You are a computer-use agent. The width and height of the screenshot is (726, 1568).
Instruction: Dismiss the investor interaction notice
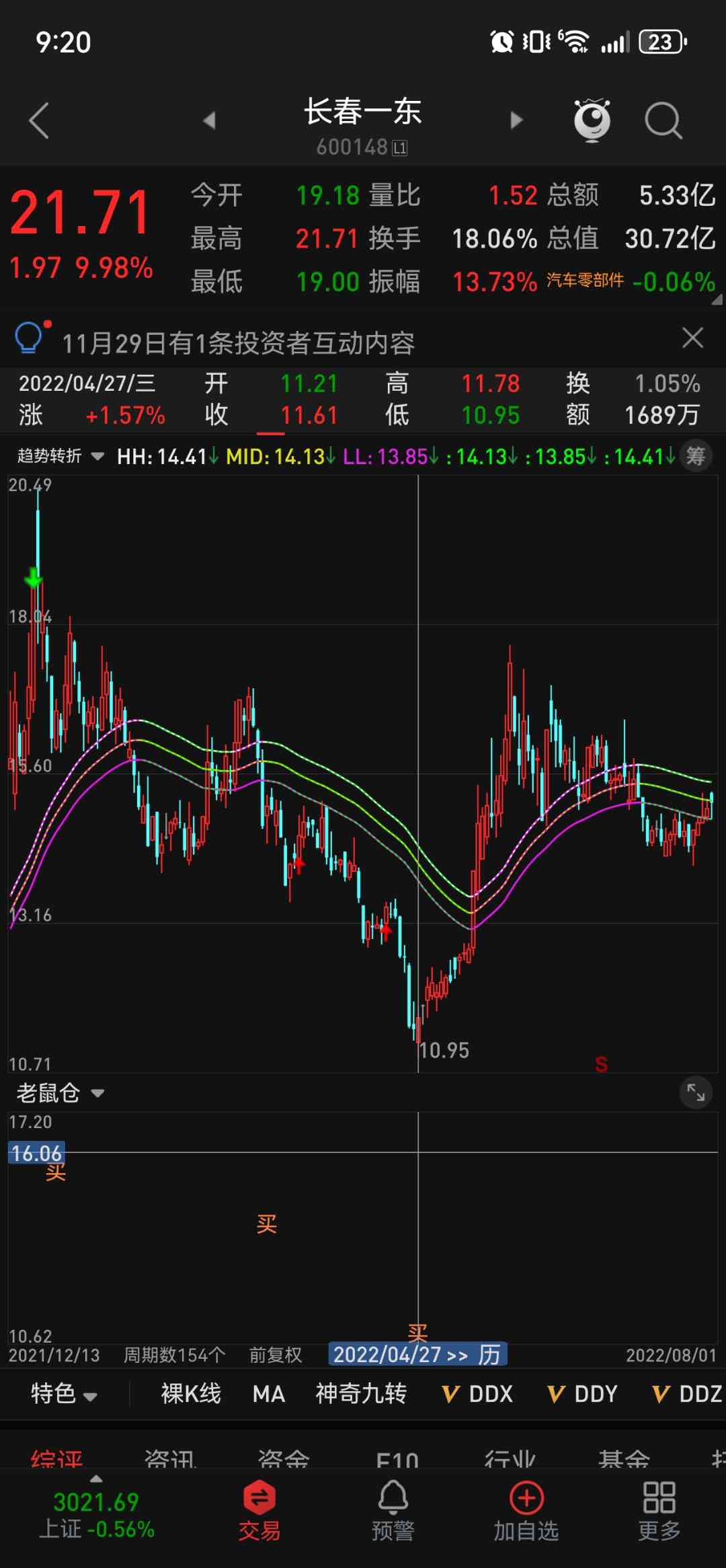692,338
